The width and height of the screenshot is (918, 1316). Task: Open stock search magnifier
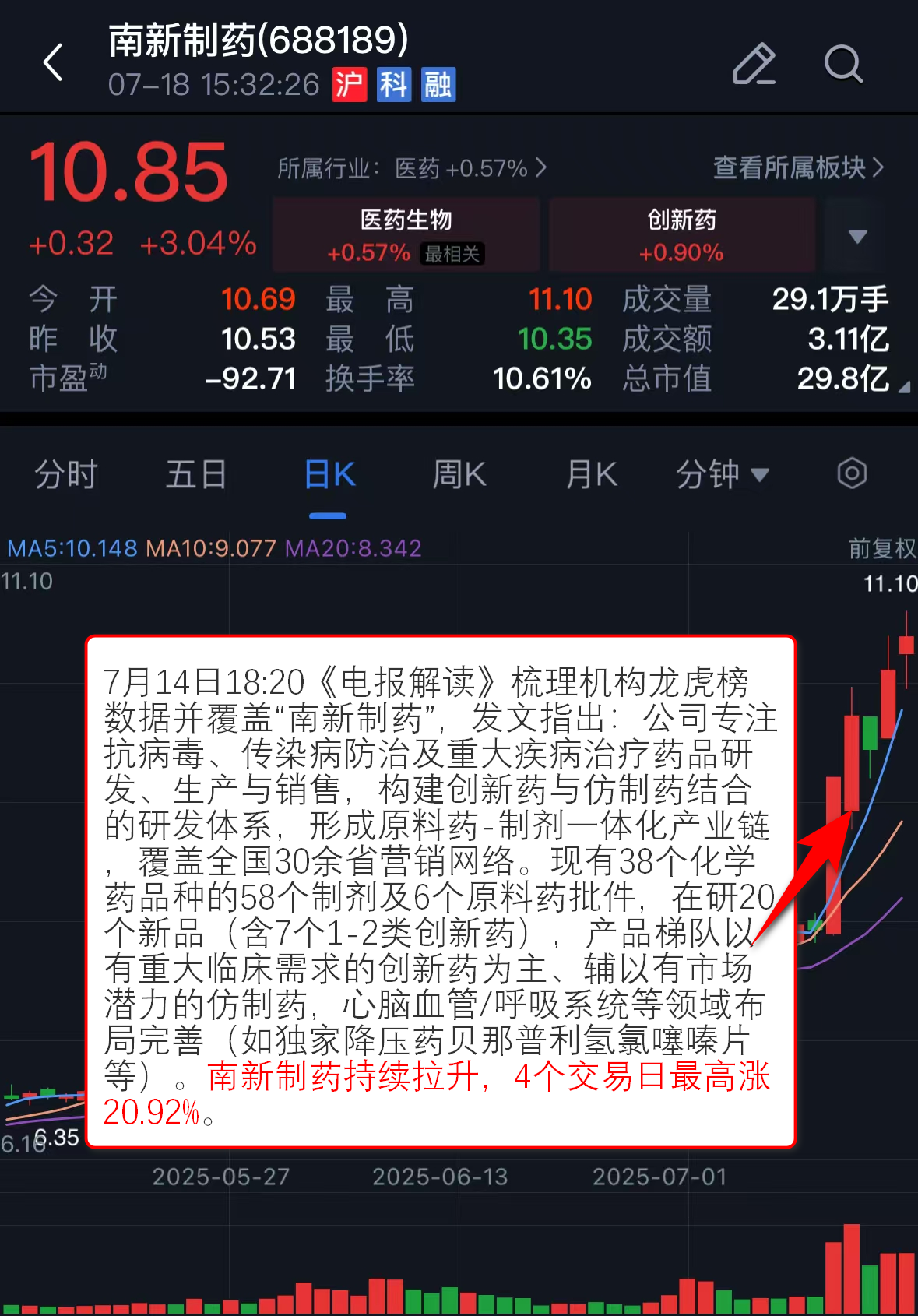pyautogui.click(x=843, y=64)
